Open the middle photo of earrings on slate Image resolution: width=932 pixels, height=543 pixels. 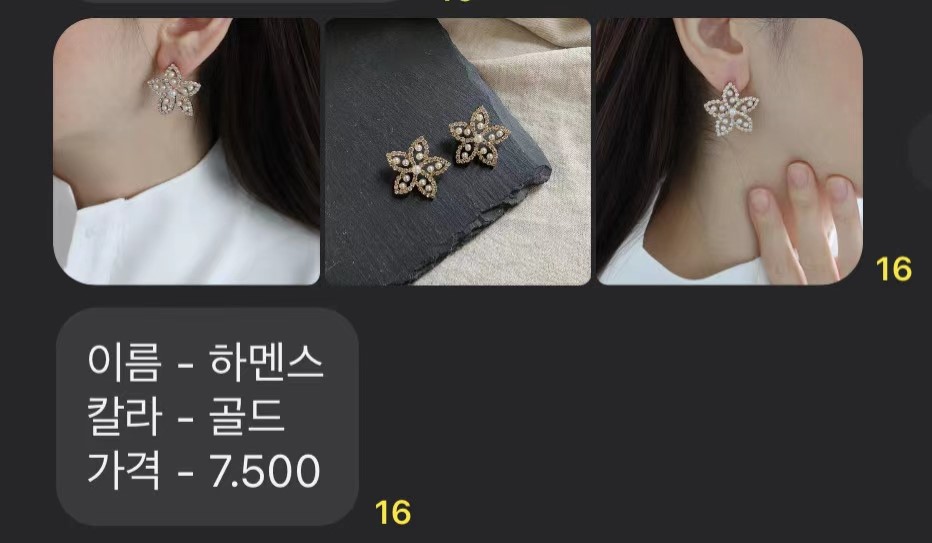[x=457, y=151]
